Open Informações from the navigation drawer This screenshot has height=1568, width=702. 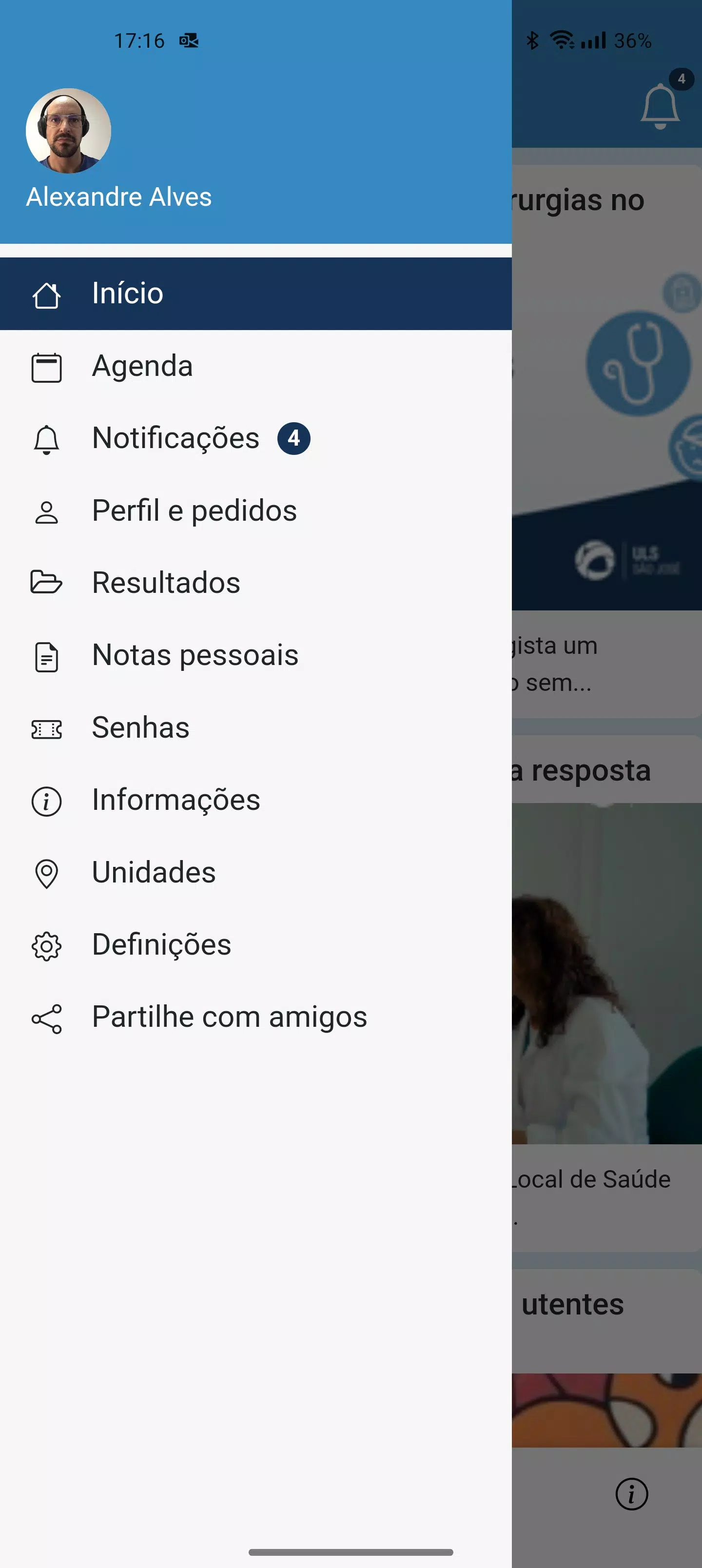point(175,801)
